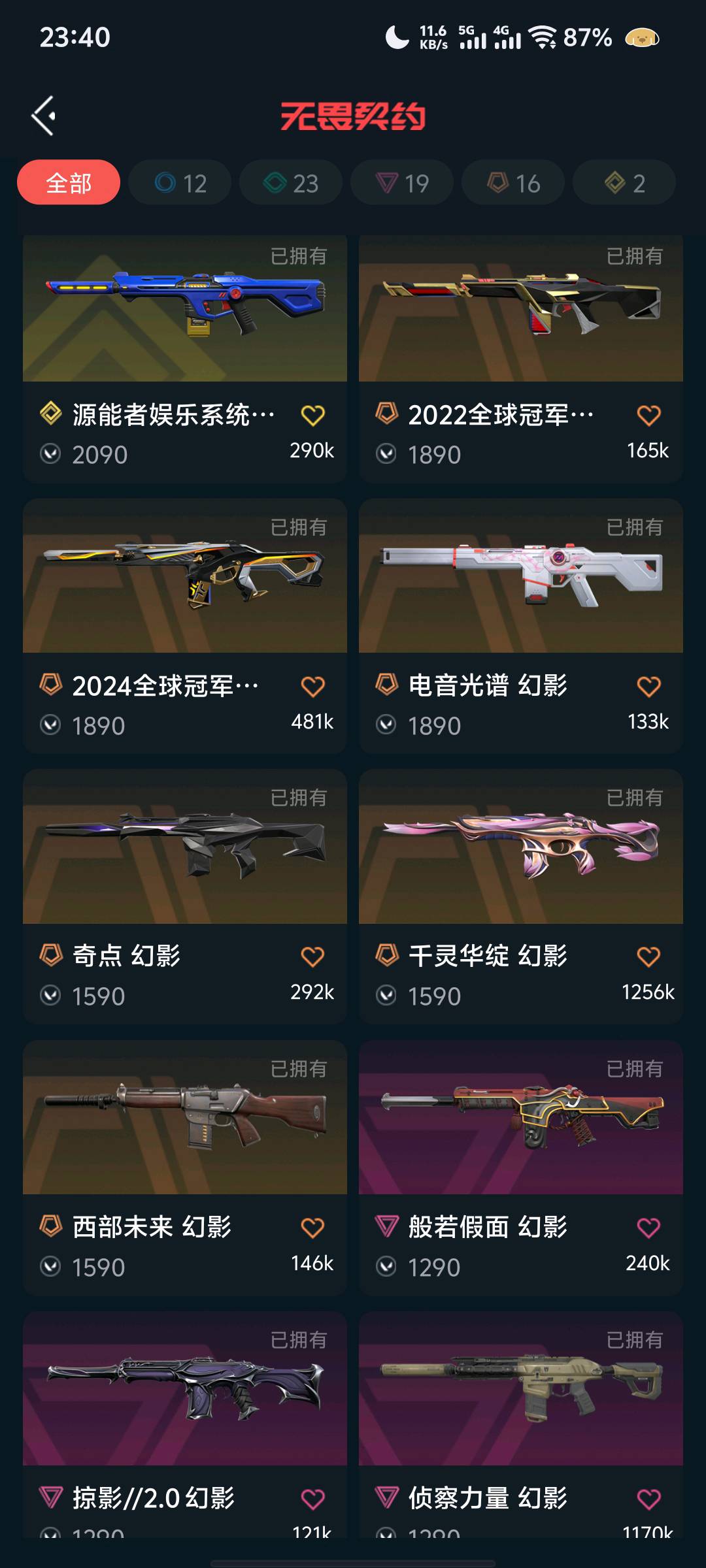Tap the heart on 电音光谱 幻影

click(x=648, y=687)
